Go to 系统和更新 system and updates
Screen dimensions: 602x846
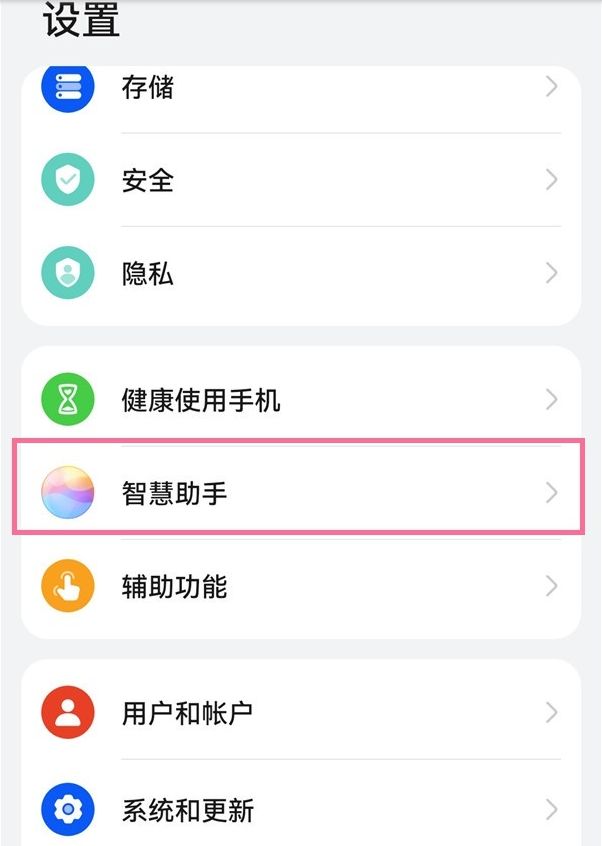pos(300,807)
